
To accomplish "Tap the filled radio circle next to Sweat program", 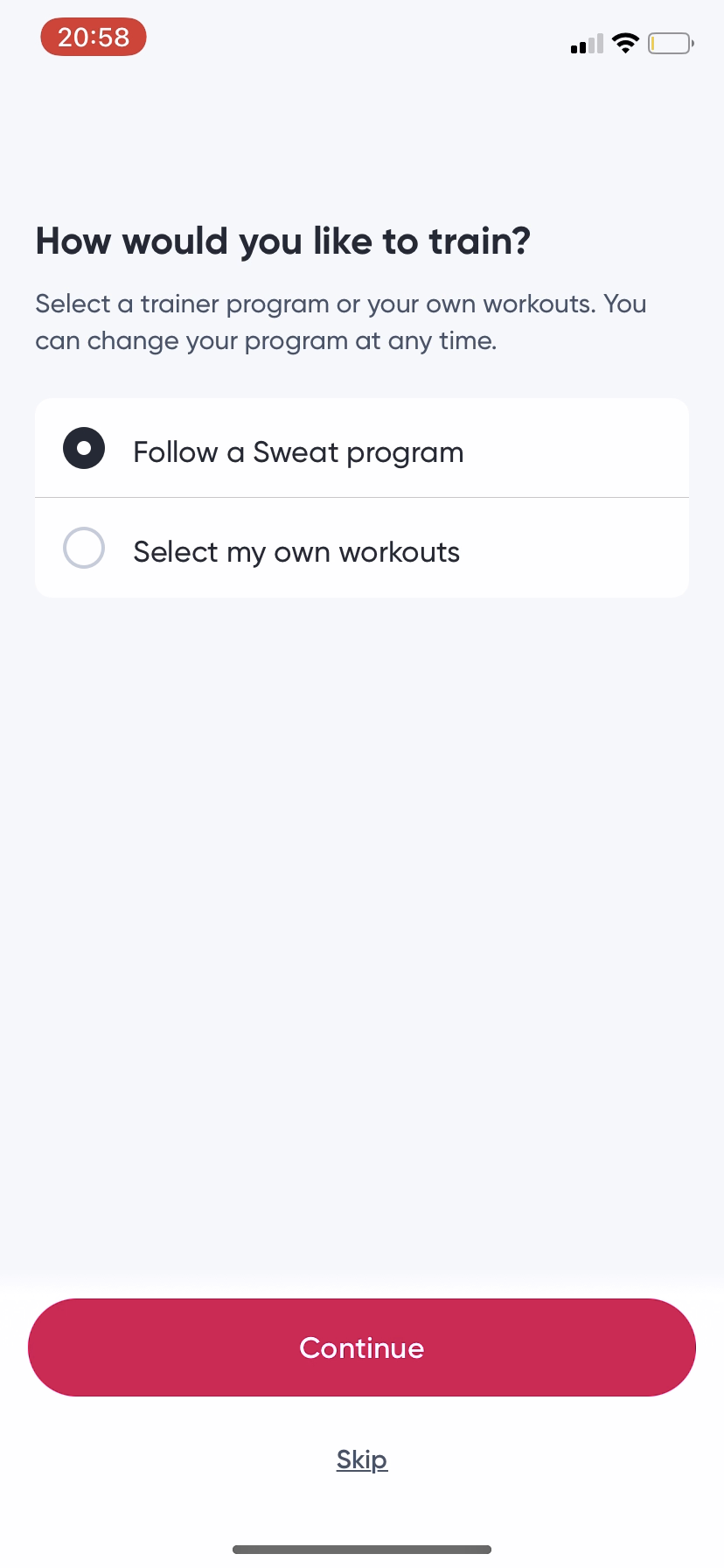I will [x=83, y=447].
